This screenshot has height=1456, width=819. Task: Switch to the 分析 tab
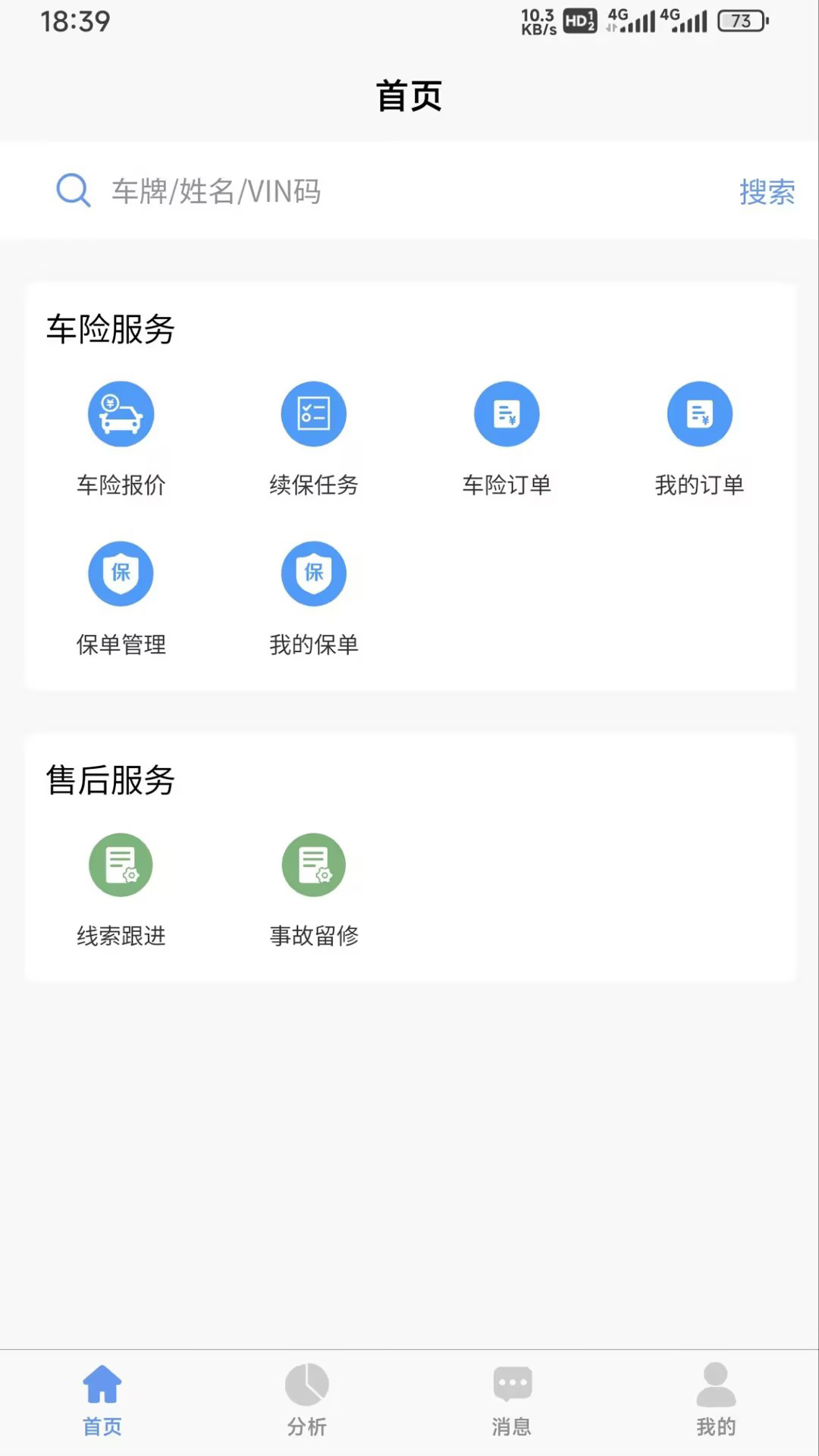coord(307,1400)
